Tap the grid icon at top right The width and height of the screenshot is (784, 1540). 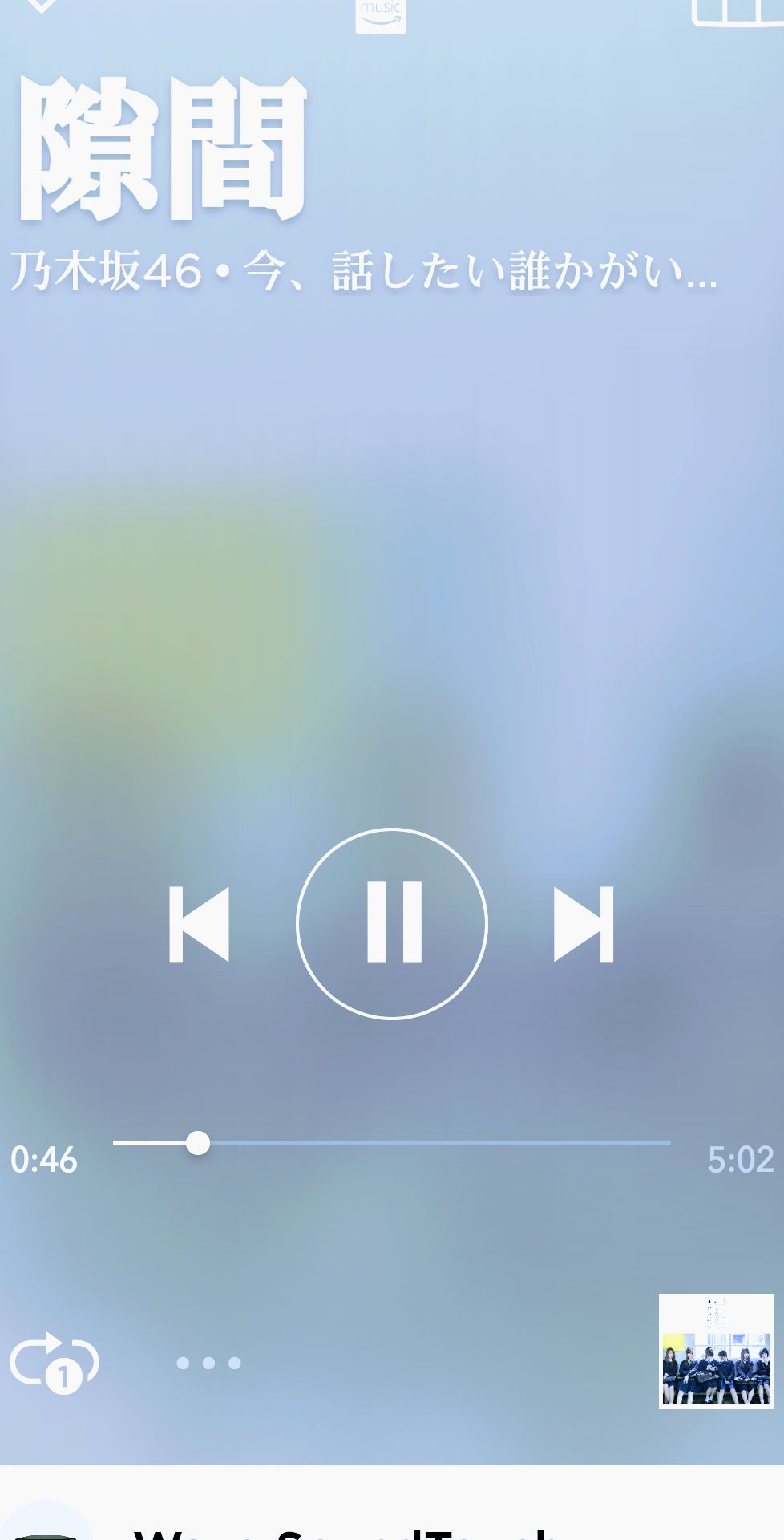click(736, 11)
